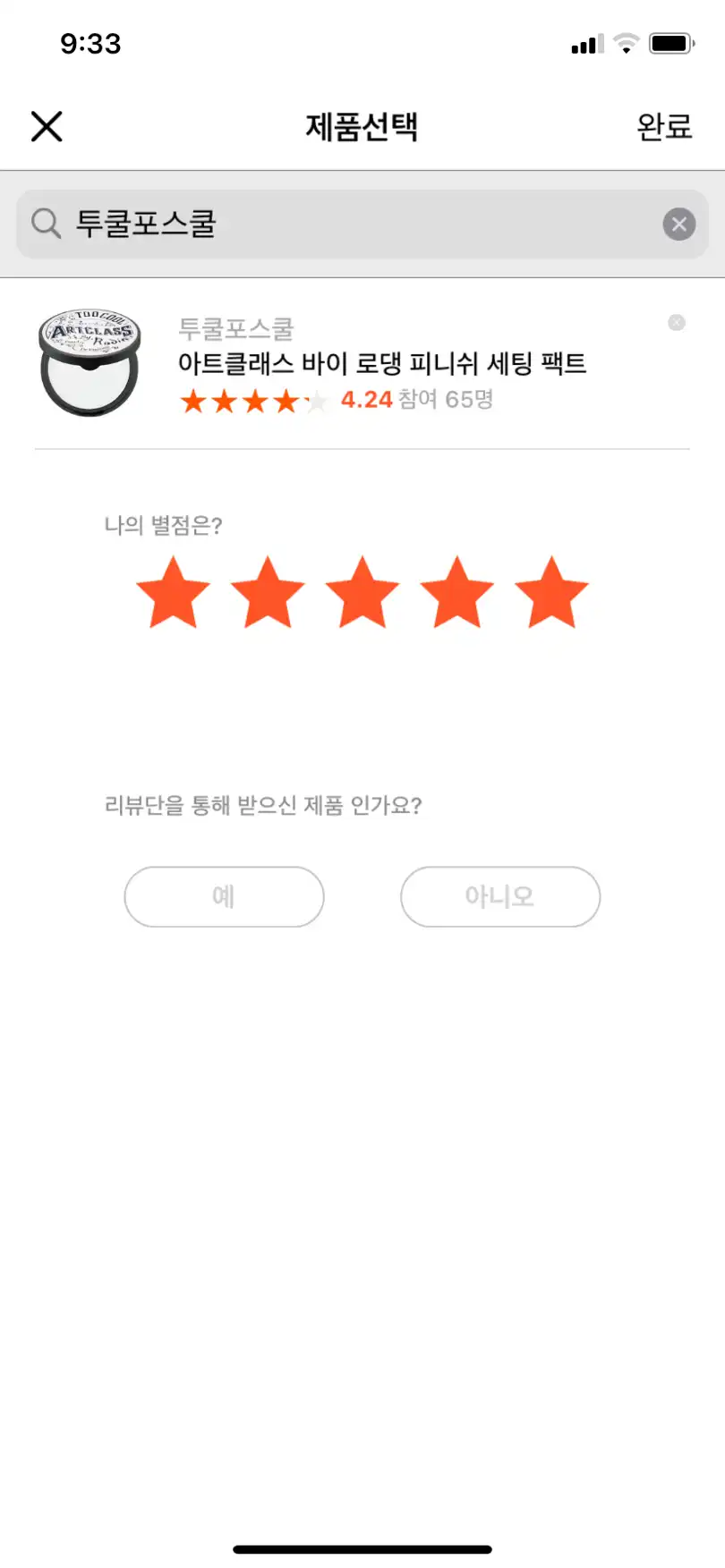
Task: Tap the 4.24 average rating text
Action: (x=366, y=400)
